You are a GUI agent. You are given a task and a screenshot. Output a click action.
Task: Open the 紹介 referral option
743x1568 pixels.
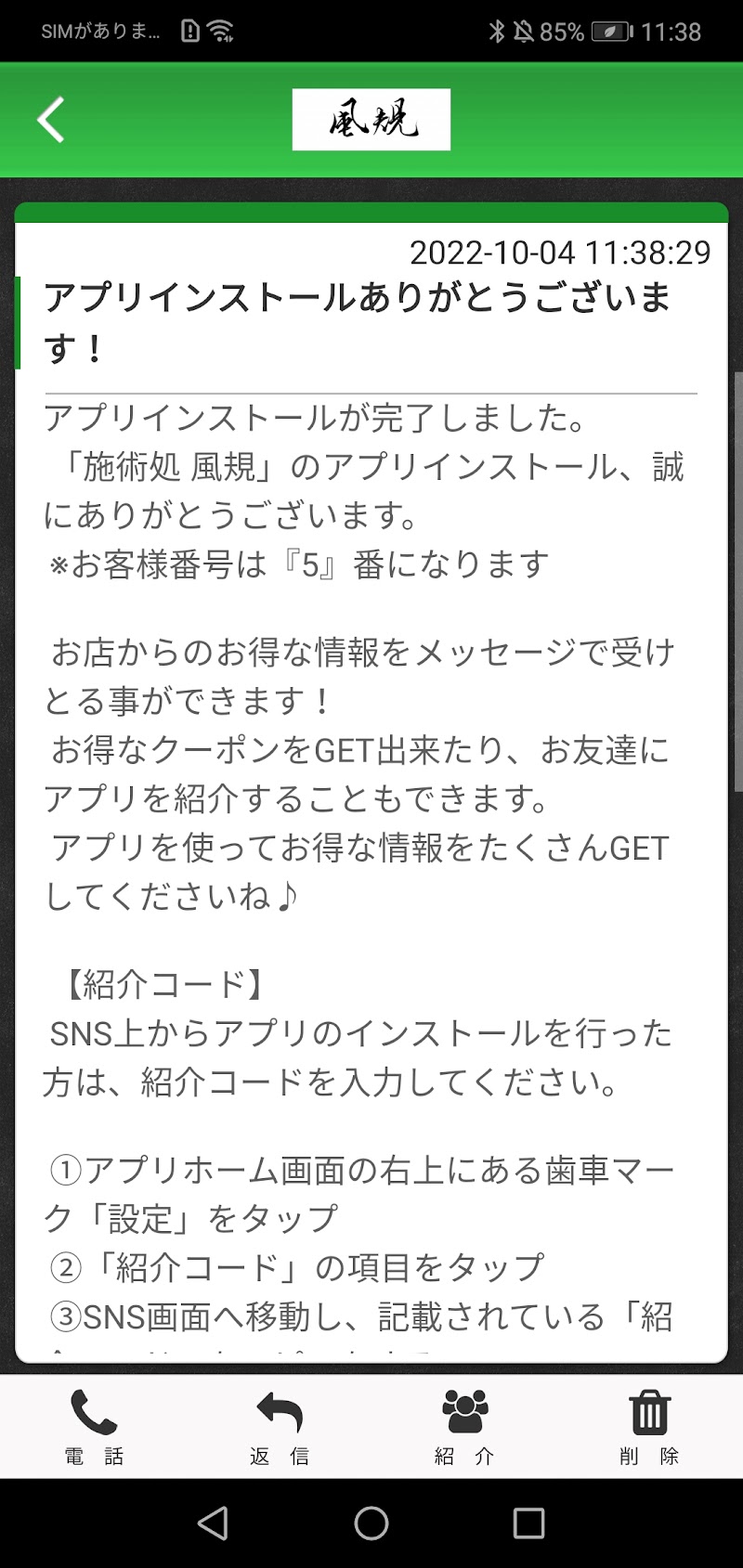464,1426
